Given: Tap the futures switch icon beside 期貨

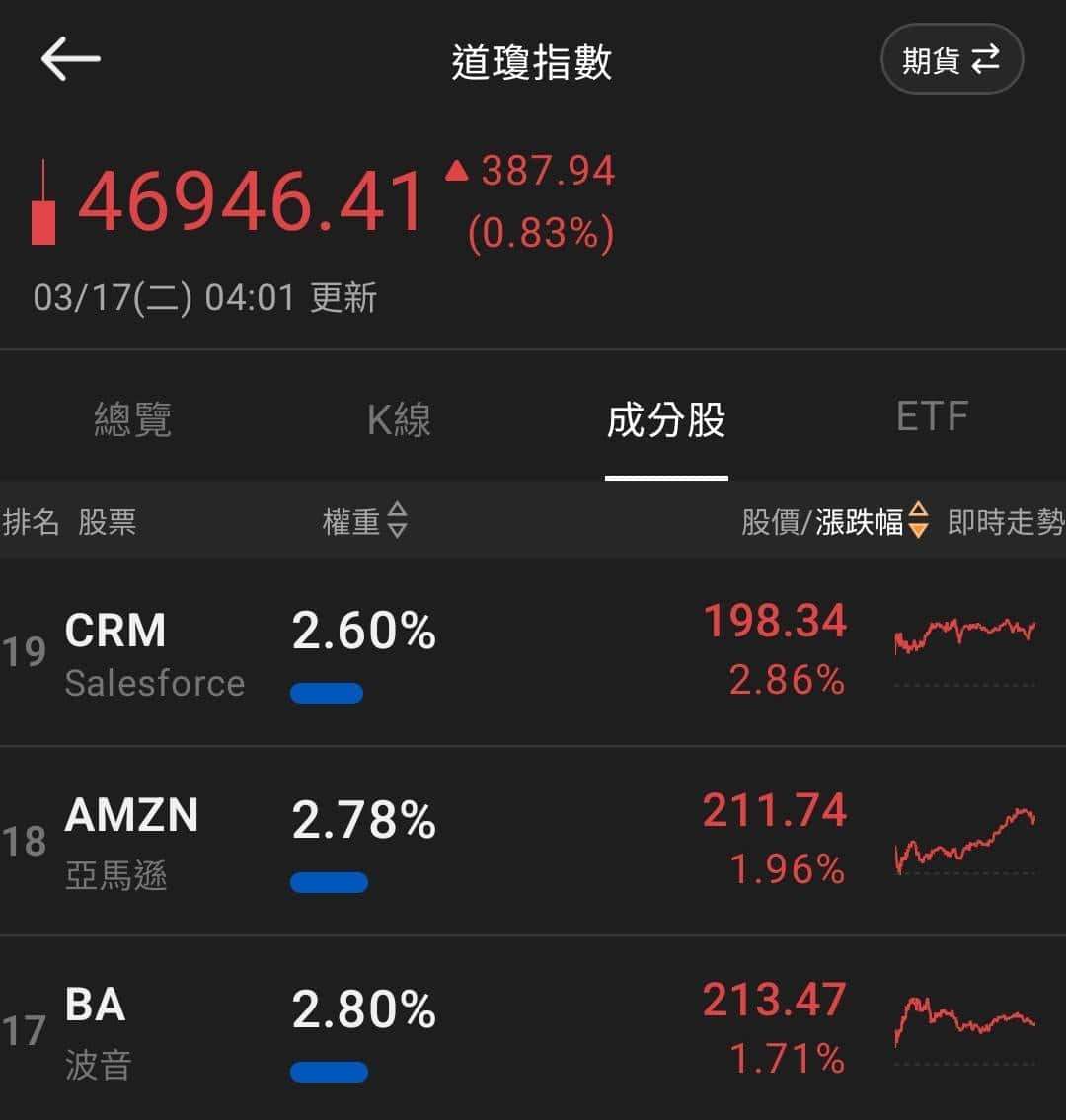Looking at the screenshot, I should pyautogui.click(x=984, y=59).
